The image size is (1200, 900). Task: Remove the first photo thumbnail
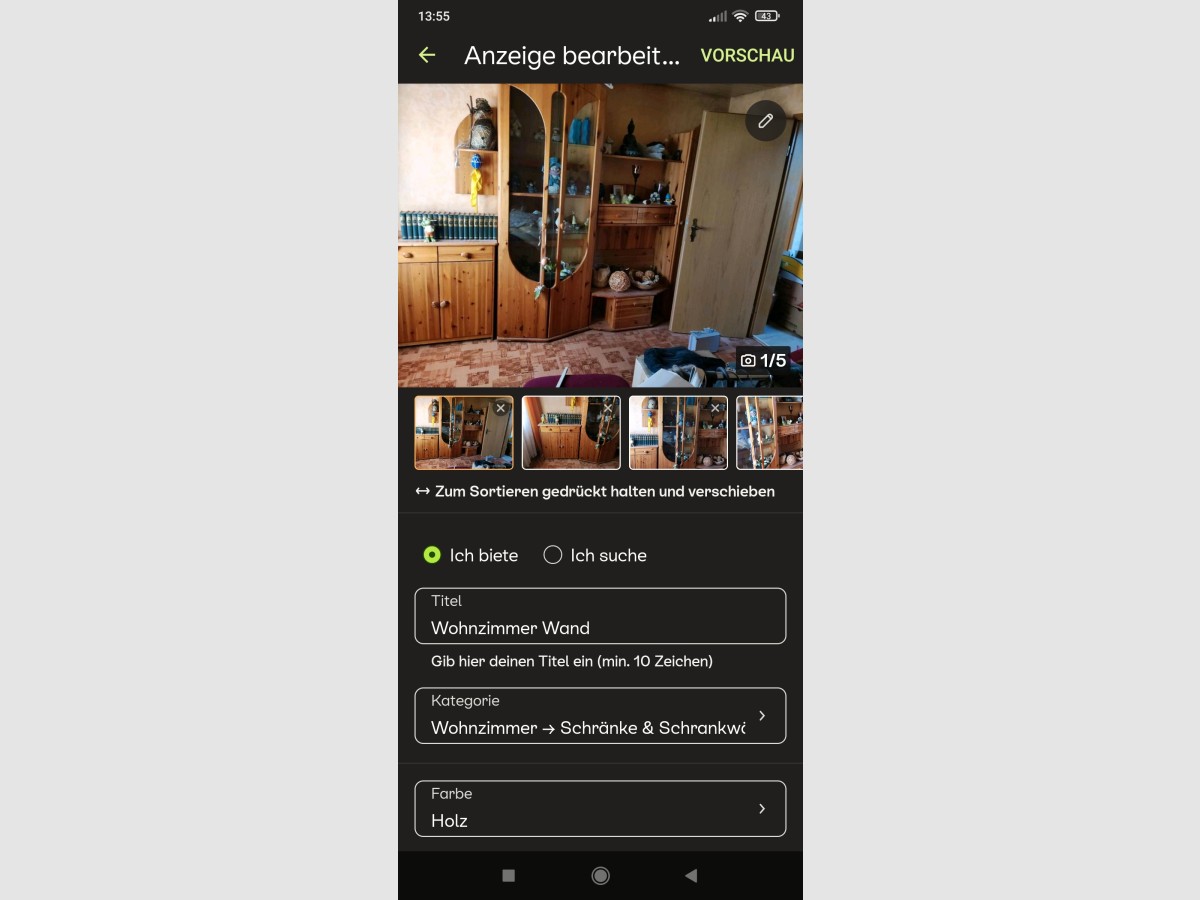[501, 408]
